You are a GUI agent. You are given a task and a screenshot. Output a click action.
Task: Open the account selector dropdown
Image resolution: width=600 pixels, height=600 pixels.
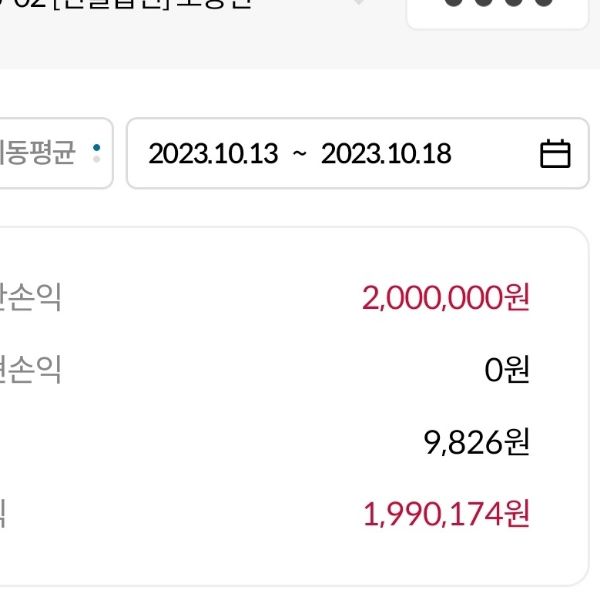pos(200,8)
